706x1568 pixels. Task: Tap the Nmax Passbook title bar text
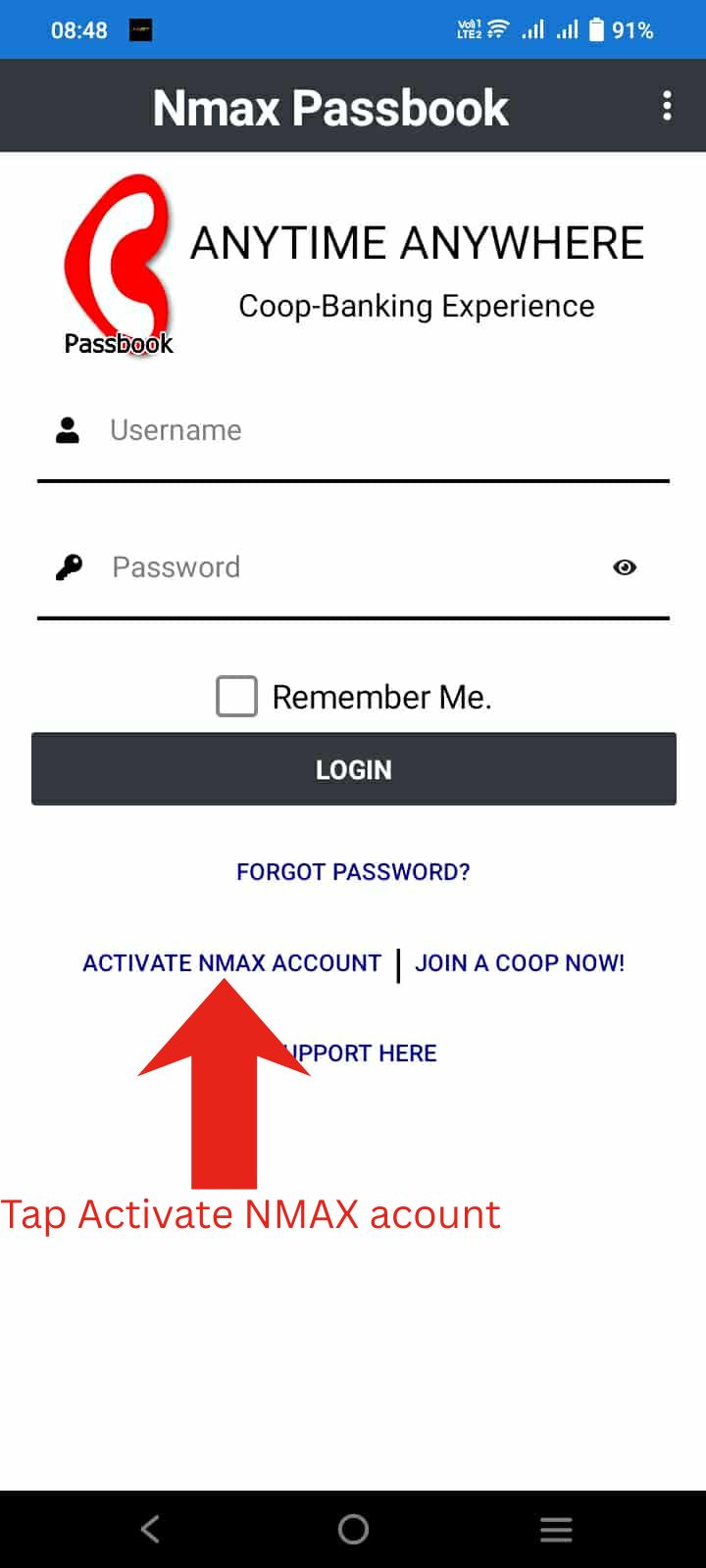click(x=329, y=108)
